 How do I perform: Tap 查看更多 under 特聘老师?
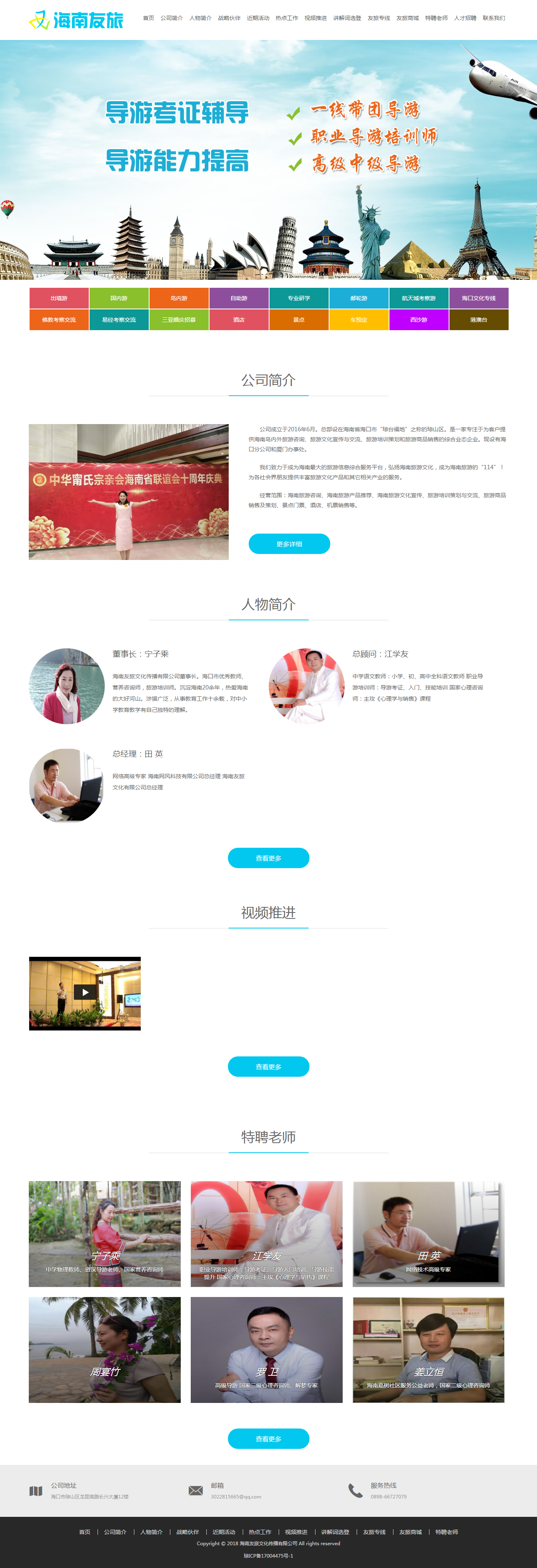[x=269, y=1439]
